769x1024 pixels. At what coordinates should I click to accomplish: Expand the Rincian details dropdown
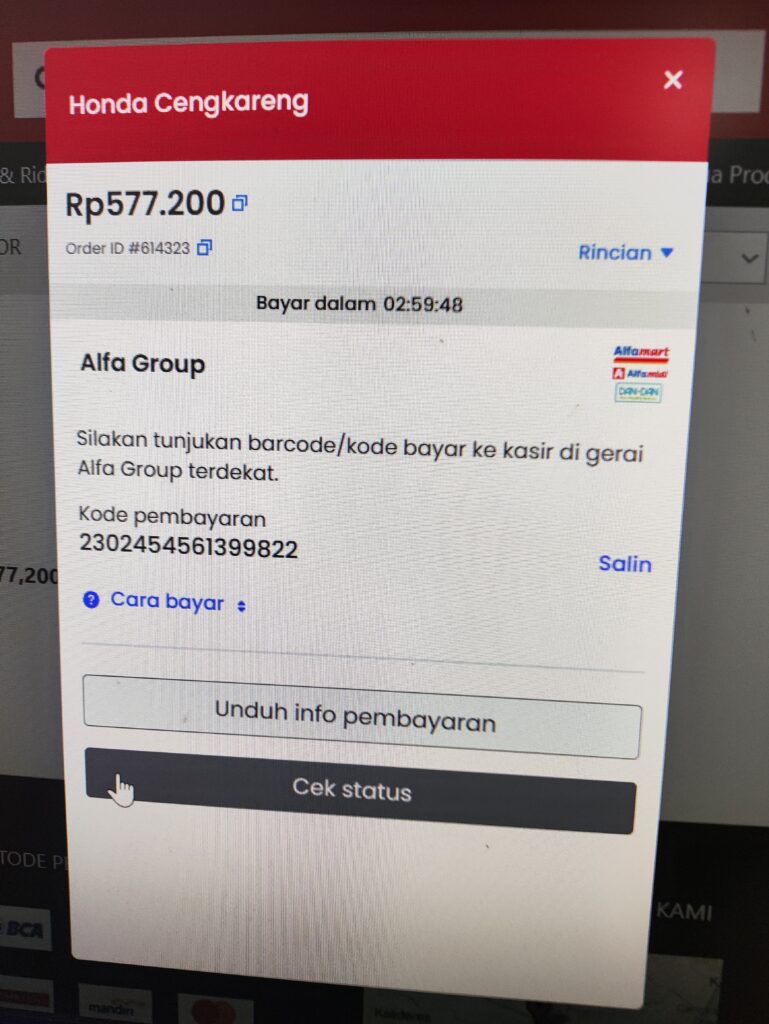click(626, 253)
